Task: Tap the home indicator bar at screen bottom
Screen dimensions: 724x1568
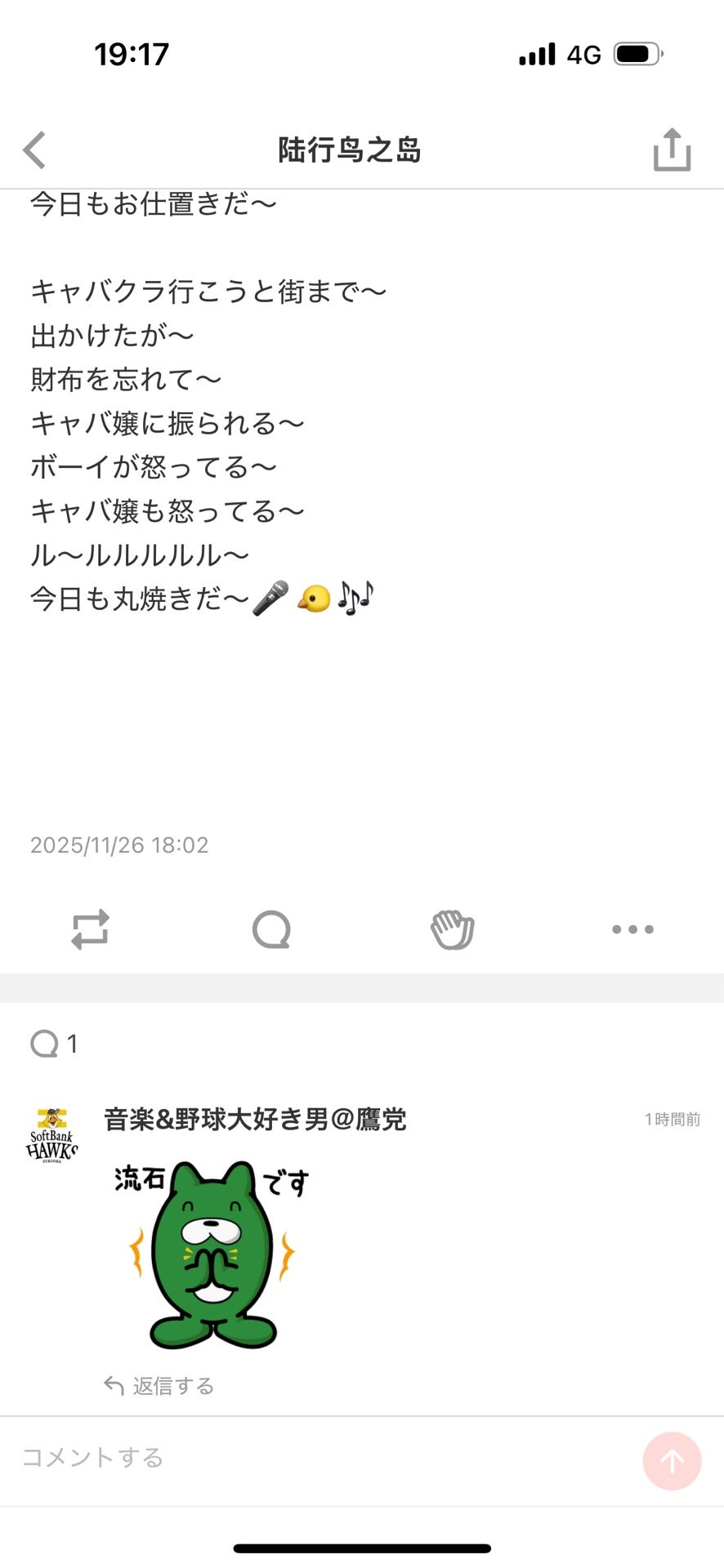Action: point(362,1543)
